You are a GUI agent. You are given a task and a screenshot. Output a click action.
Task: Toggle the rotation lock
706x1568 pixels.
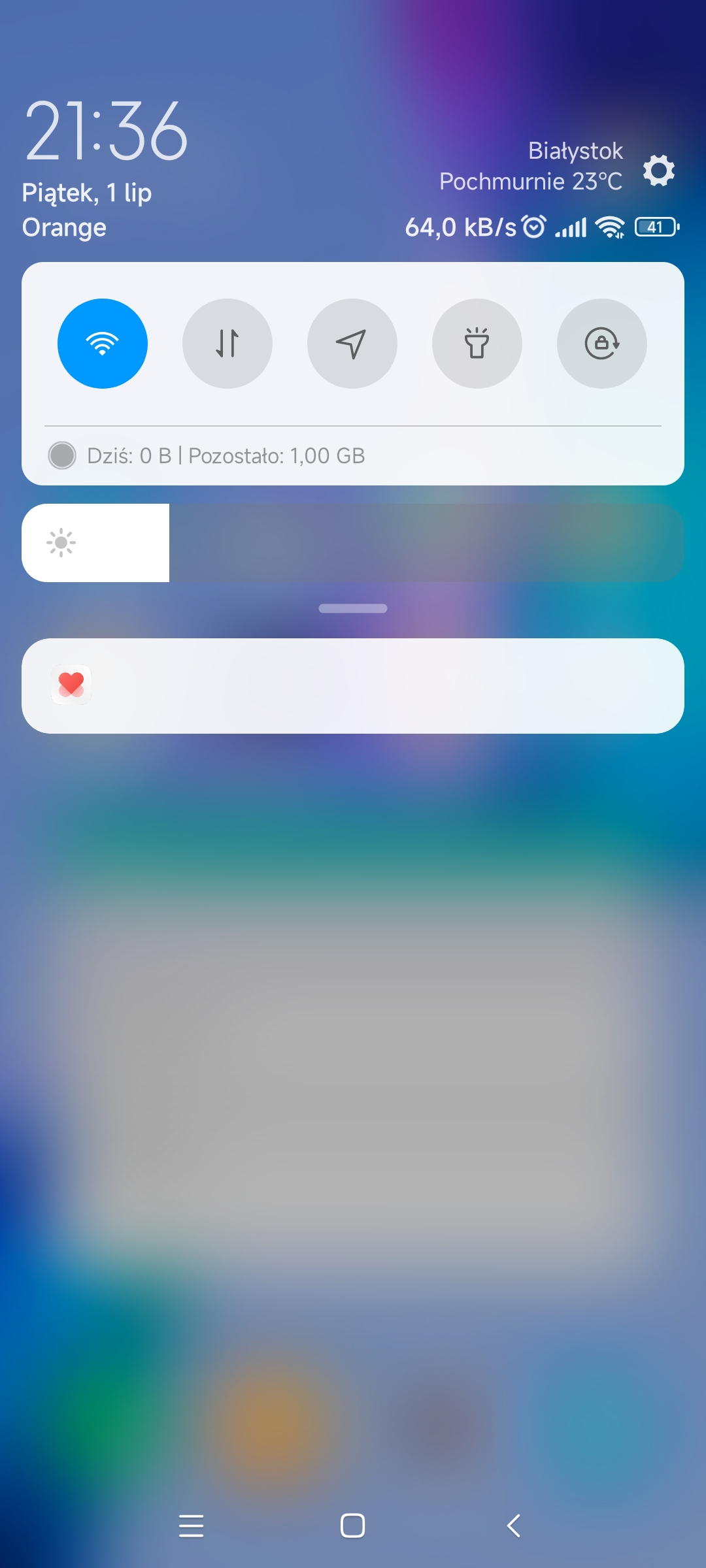pyautogui.click(x=602, y=344)
